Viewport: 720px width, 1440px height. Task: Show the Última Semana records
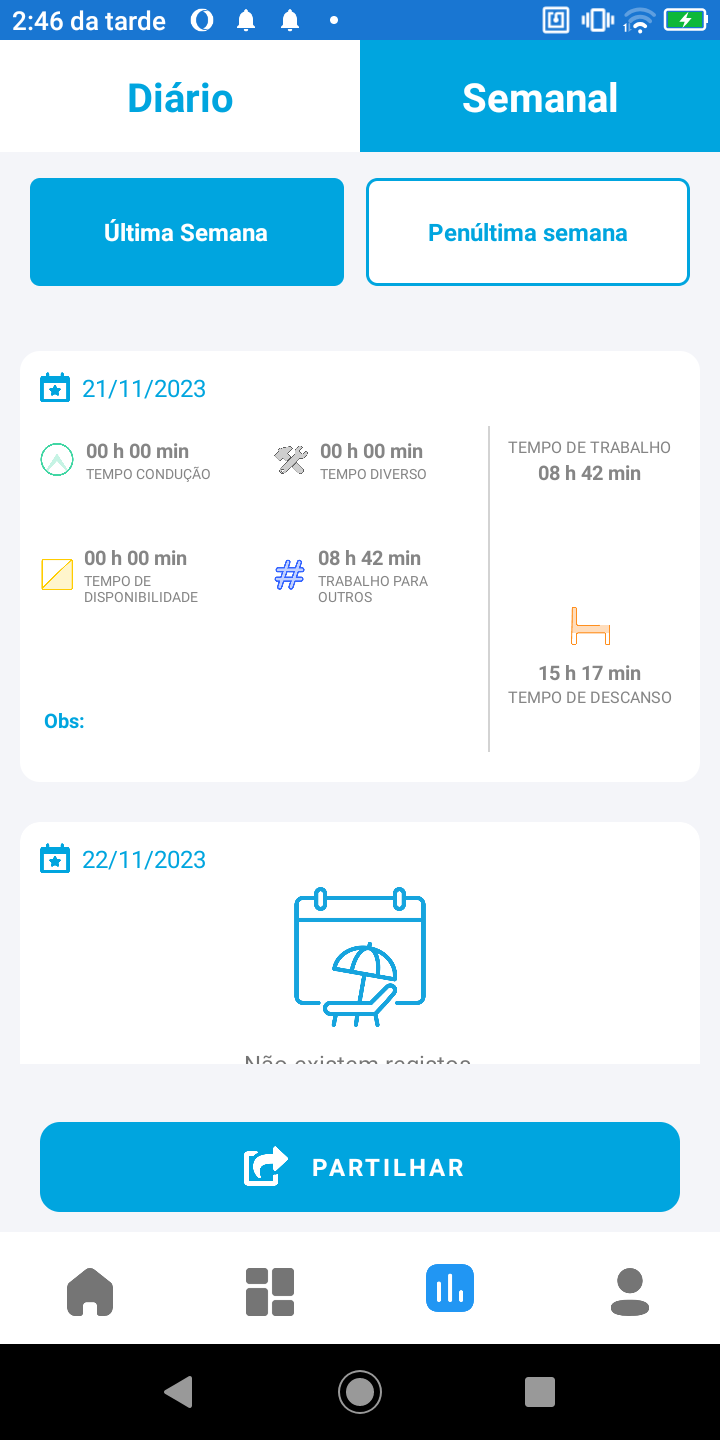click(187, 232)
